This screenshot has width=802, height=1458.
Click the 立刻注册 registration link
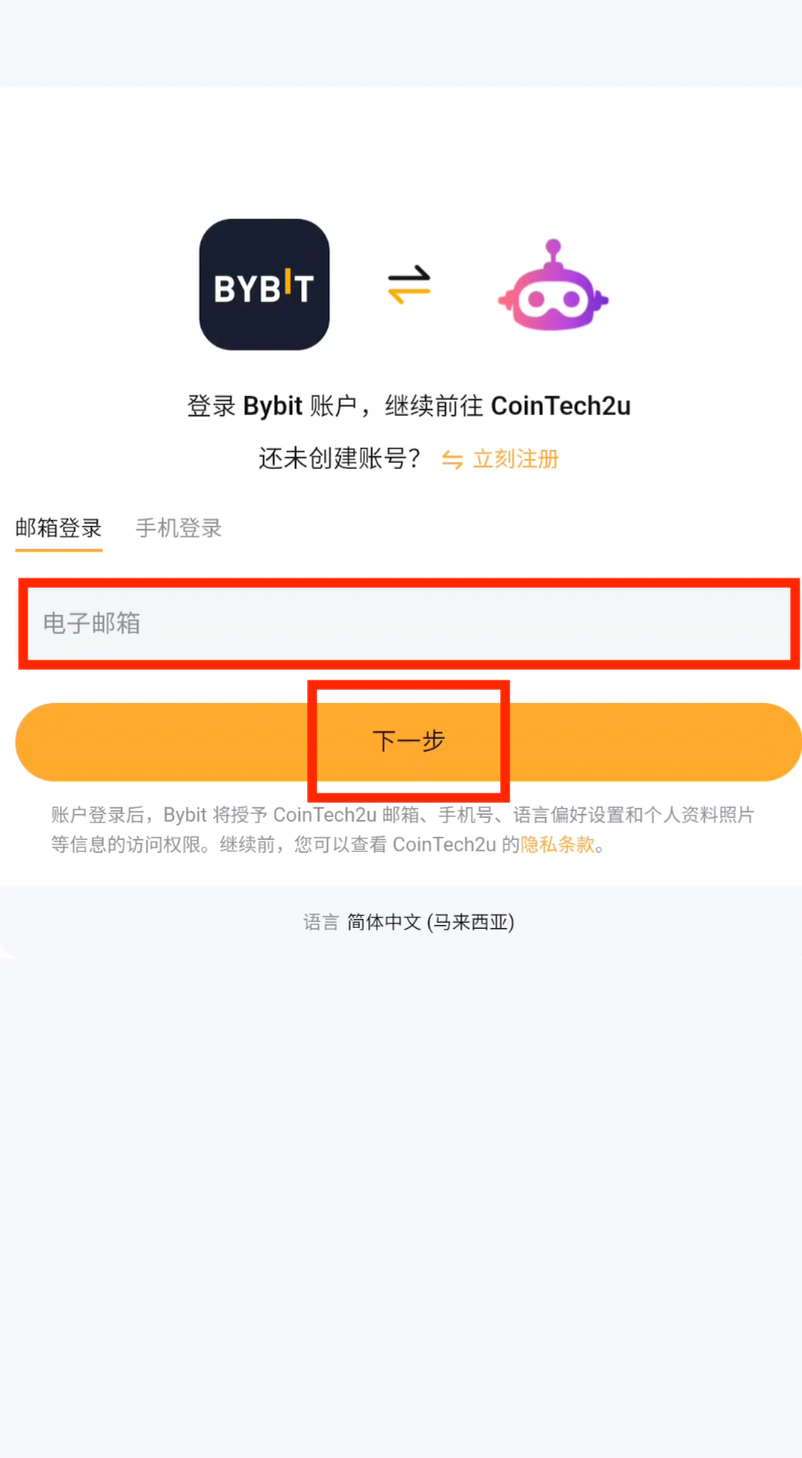pos(516,458)
